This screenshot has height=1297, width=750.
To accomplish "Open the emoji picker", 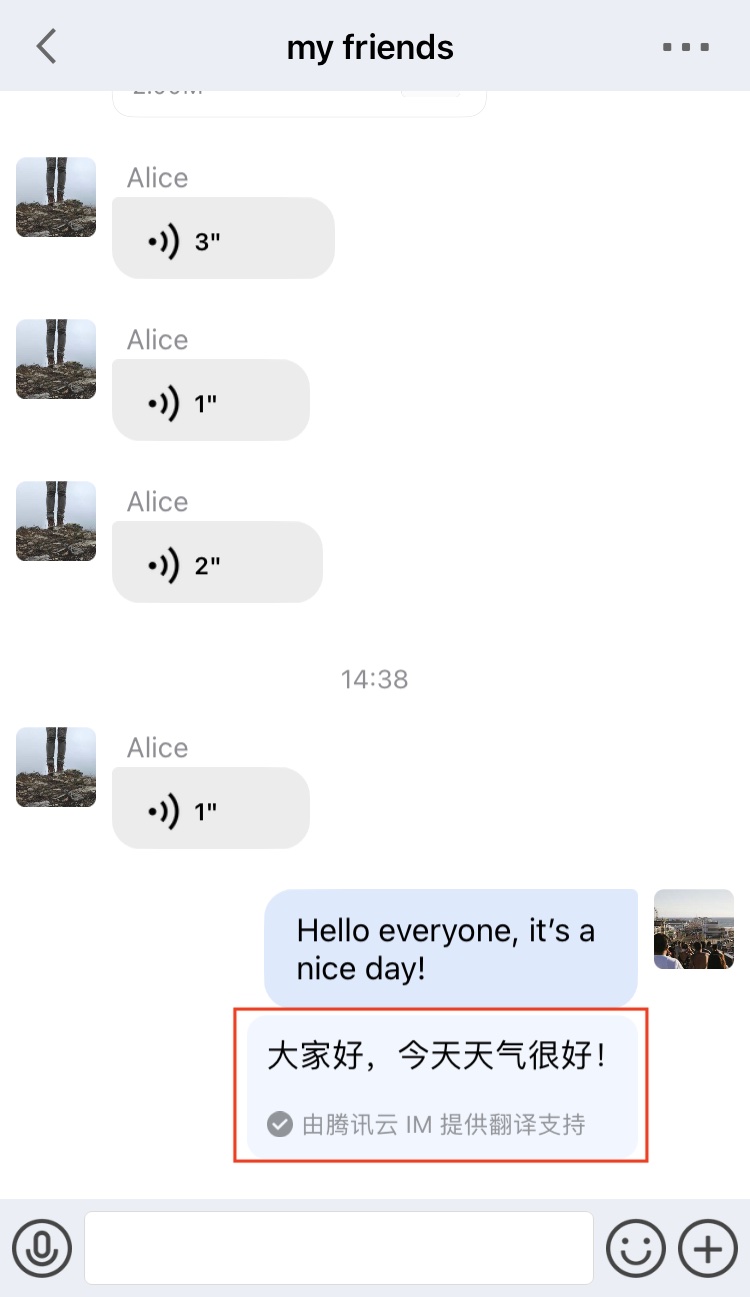I will point(636,1248).
